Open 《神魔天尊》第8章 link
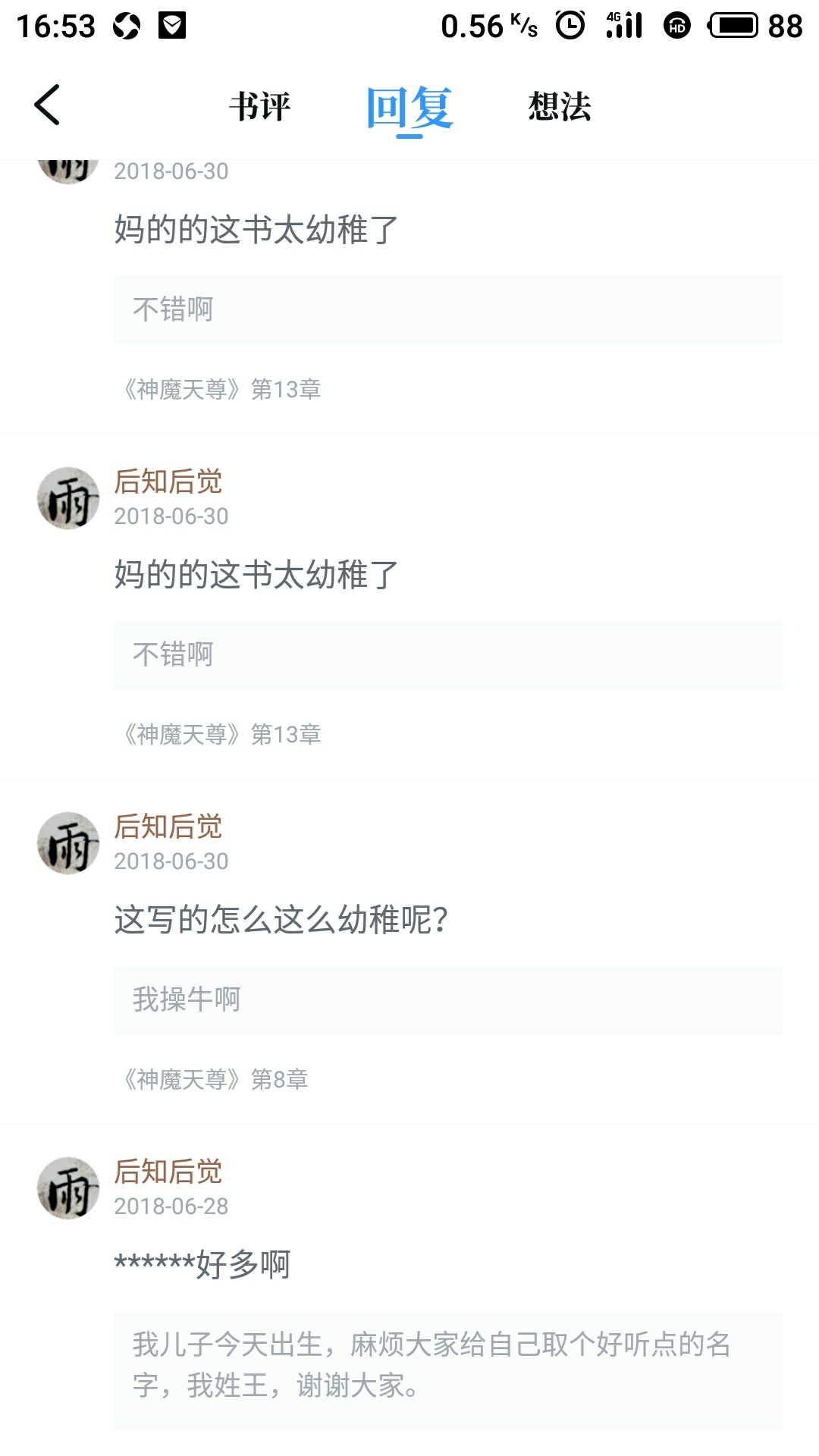This screenshot has height=1456, width=819. tap(216, 1079)
